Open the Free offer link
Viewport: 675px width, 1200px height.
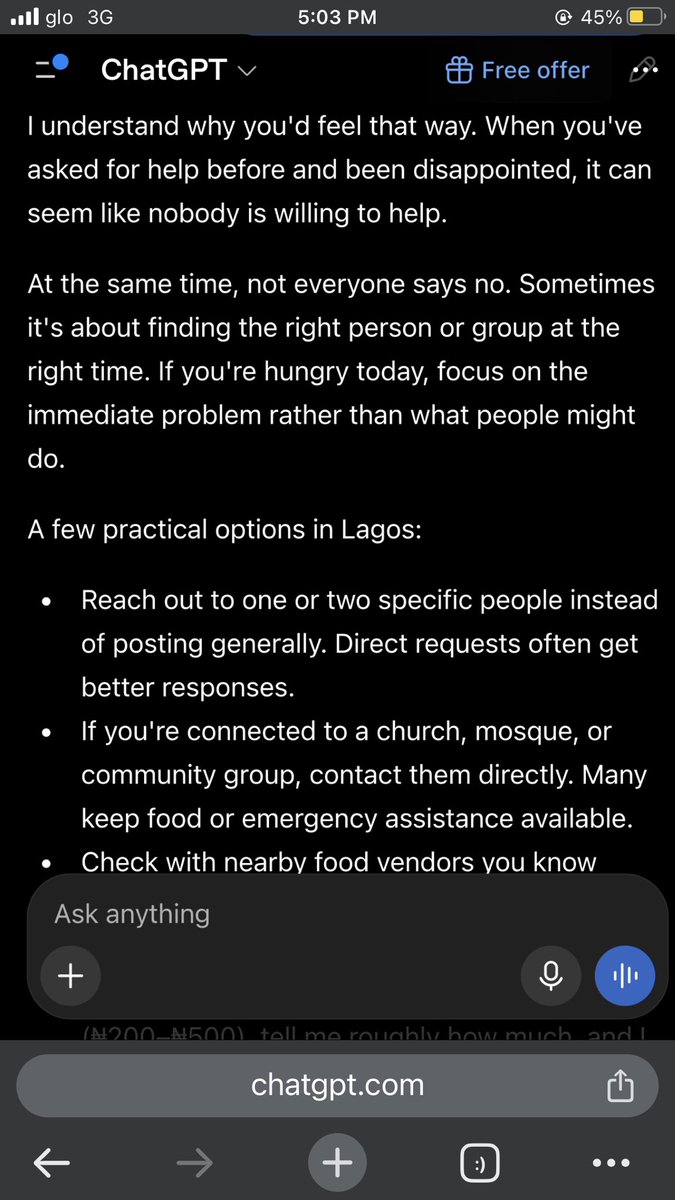517,70
